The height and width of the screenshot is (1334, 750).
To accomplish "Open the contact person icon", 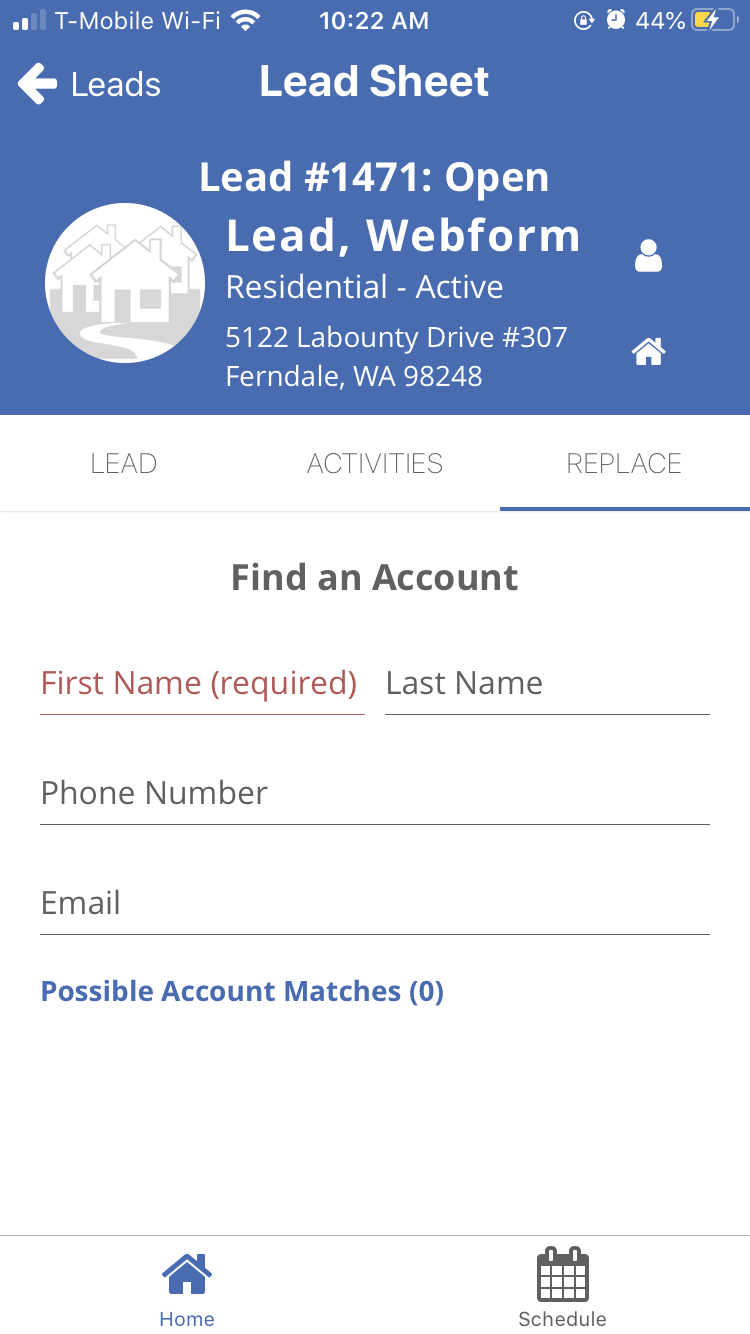I will [x=648, y=256].
